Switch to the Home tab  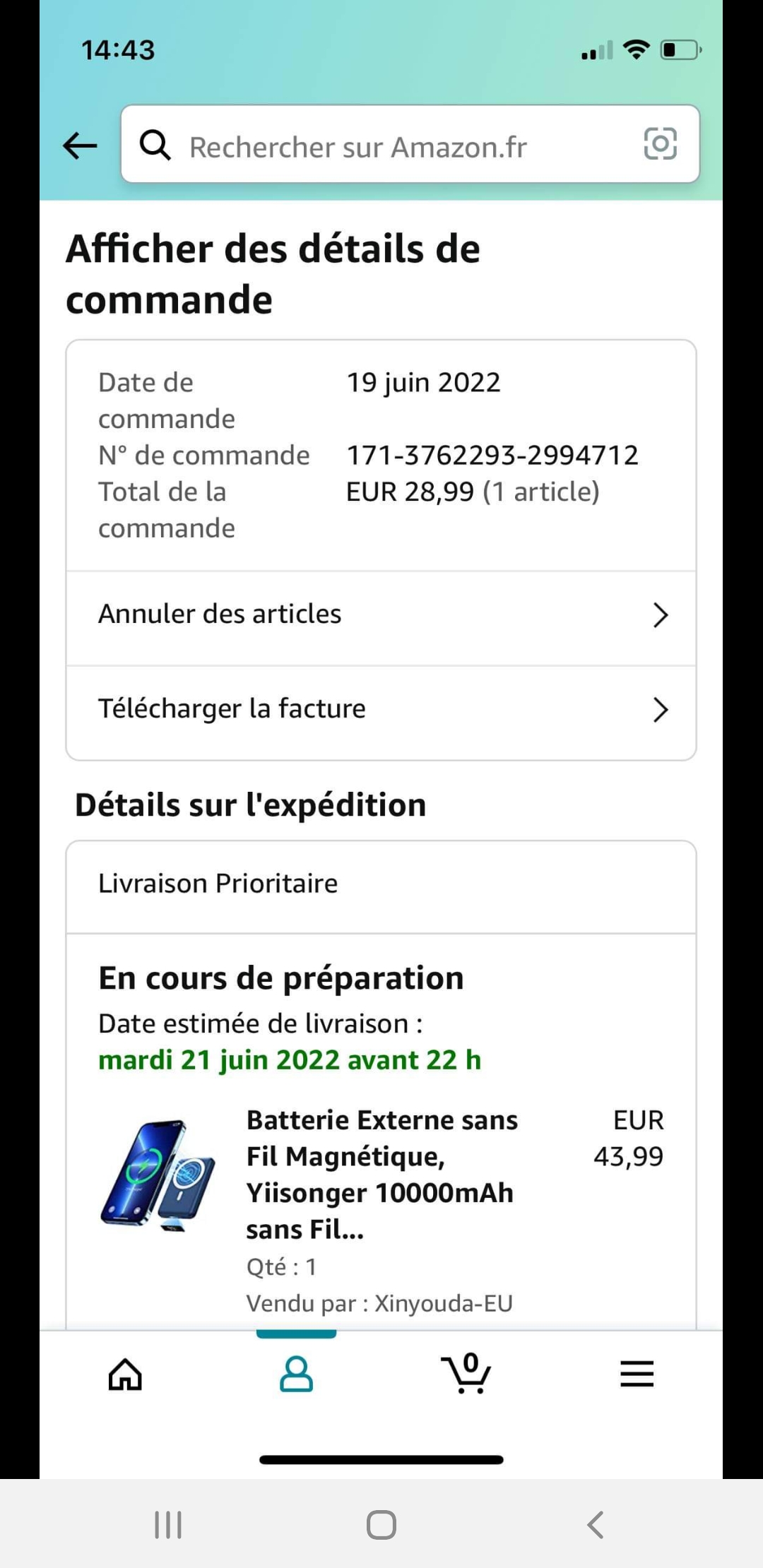(x=125, y=1374)
